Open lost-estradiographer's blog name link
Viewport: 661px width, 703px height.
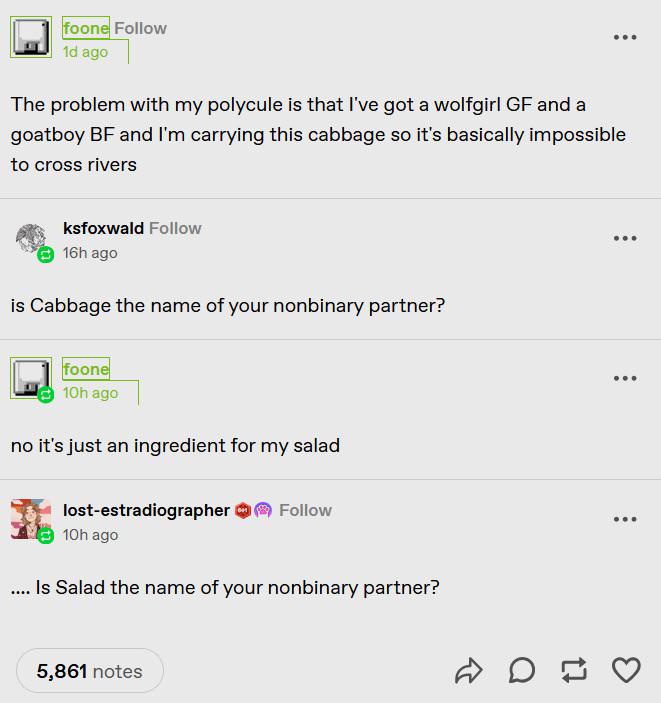[x=146, y=510]
